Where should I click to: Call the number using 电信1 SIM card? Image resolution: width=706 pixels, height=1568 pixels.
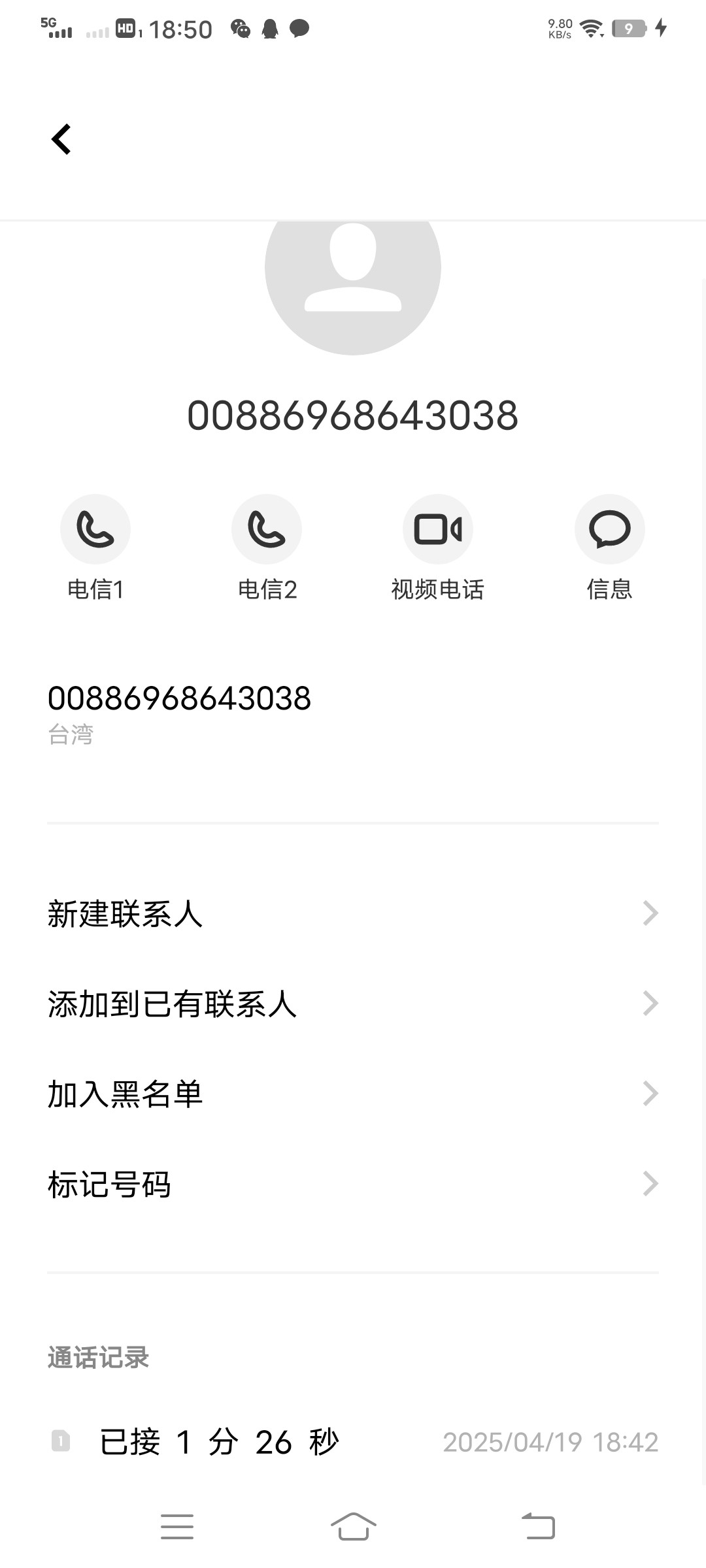[x=95, y=529]
